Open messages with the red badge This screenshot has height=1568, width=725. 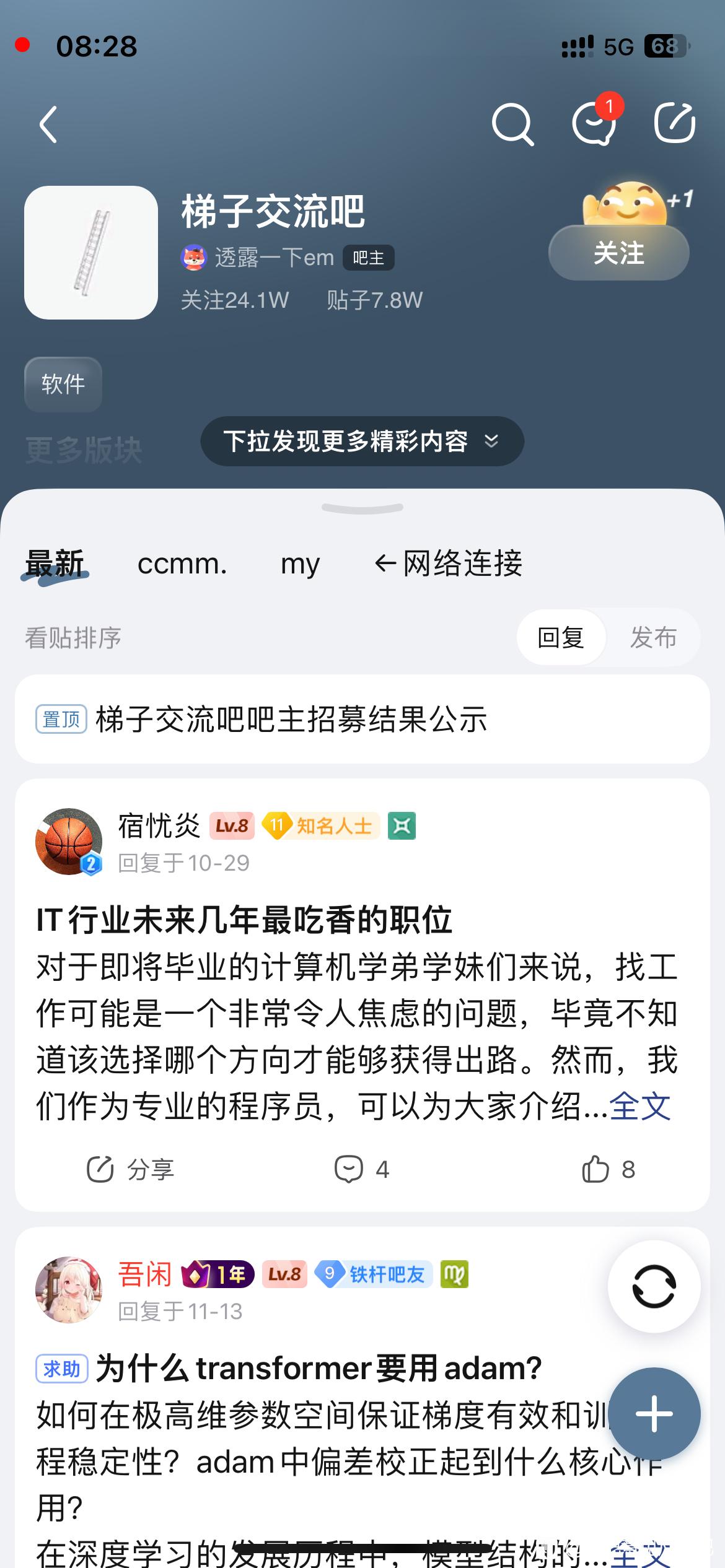(x=594, y=124)
